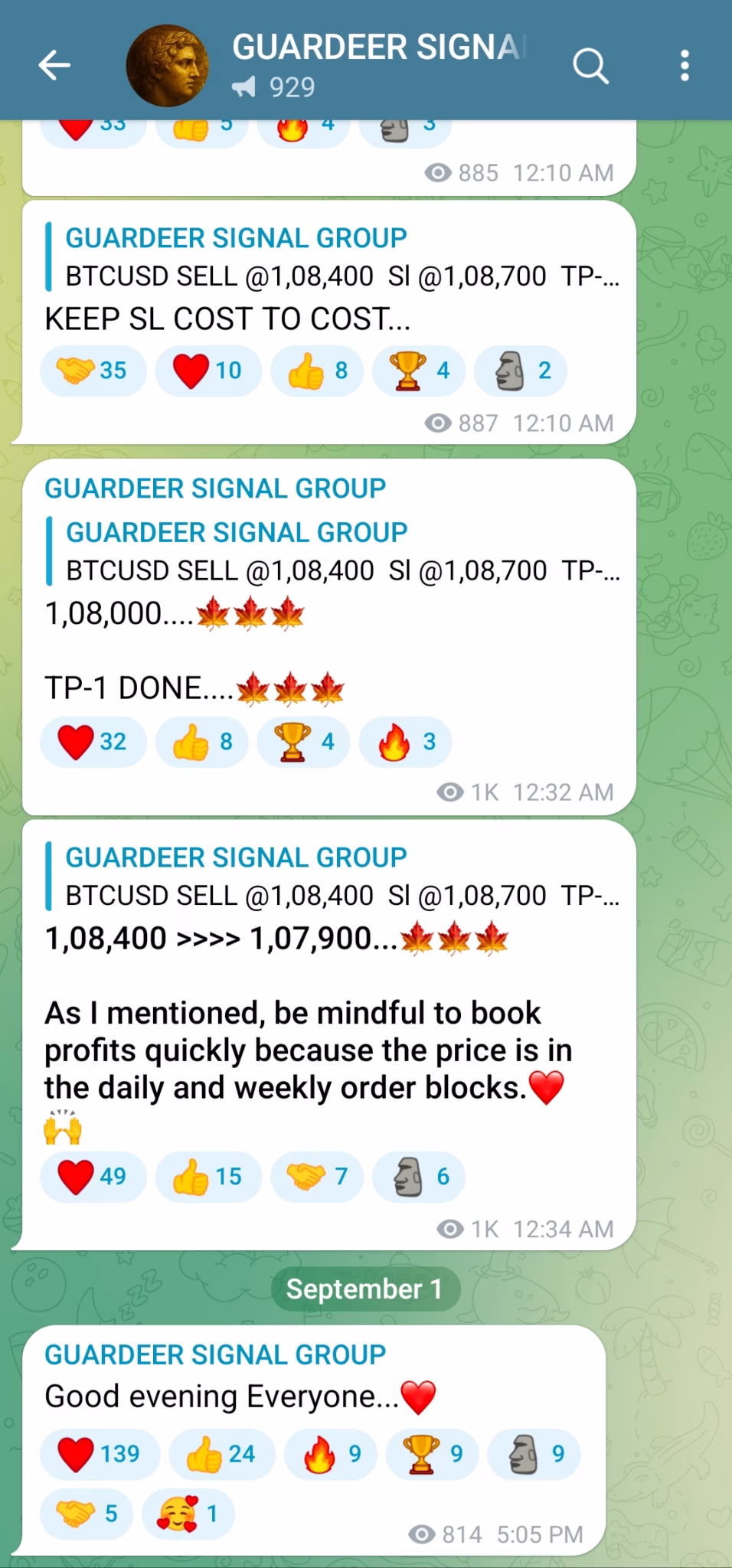Tap smiling hearts face reaction showing 1
The width and height of the screenshot is (732, 1568).
(188, 1514)
